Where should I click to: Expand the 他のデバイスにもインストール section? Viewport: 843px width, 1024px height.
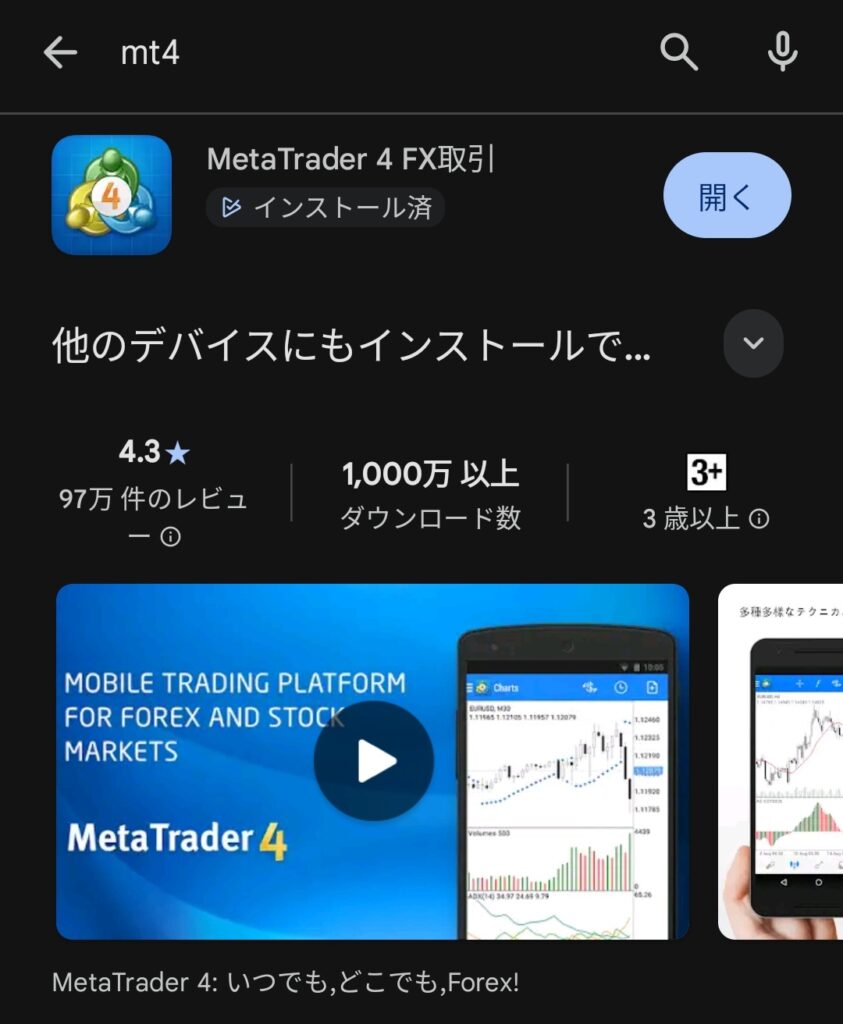click(x=752, y=343)
